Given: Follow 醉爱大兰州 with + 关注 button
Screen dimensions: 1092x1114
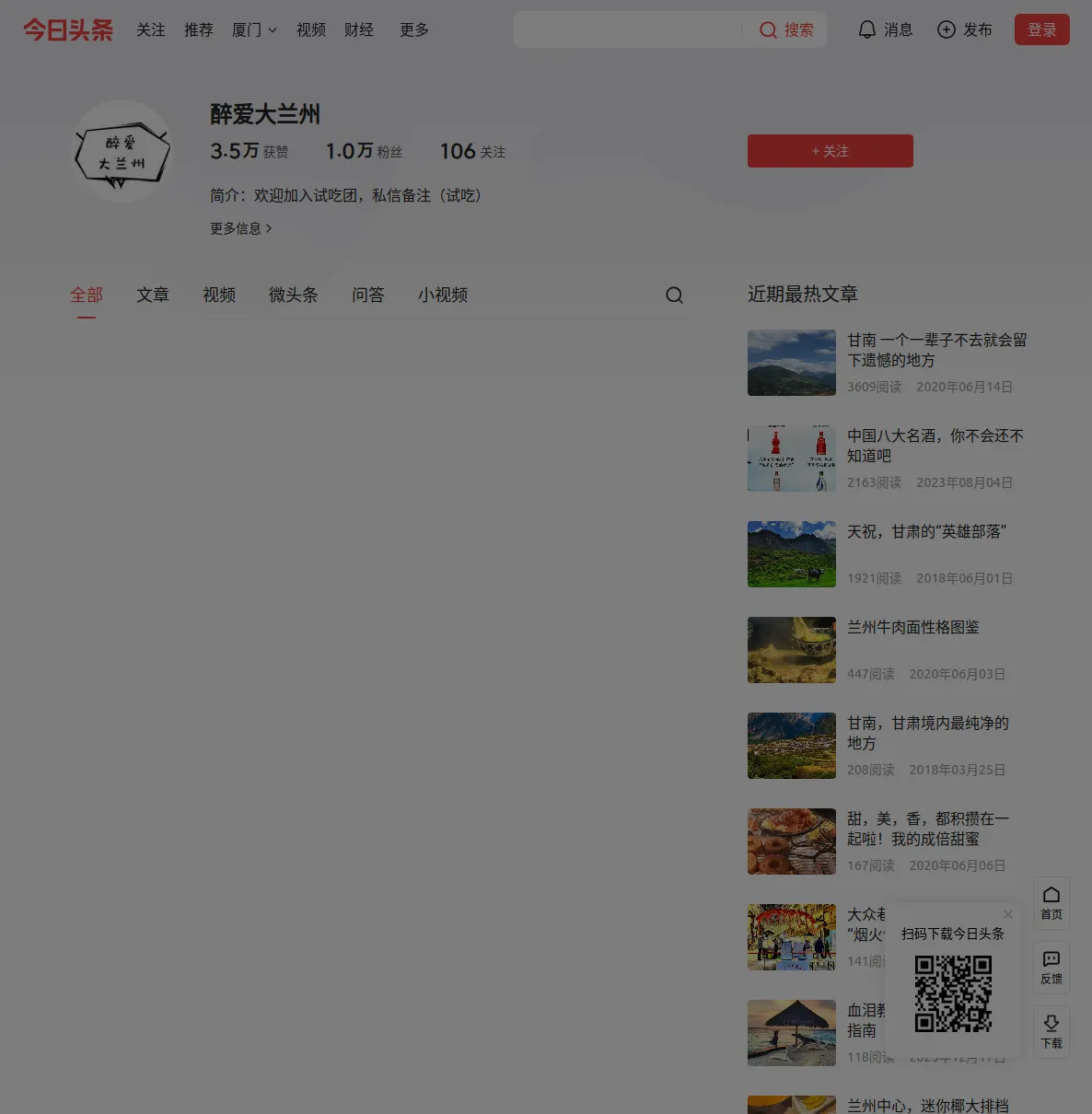Looking at the screenshot, I should tap(830, 151).
